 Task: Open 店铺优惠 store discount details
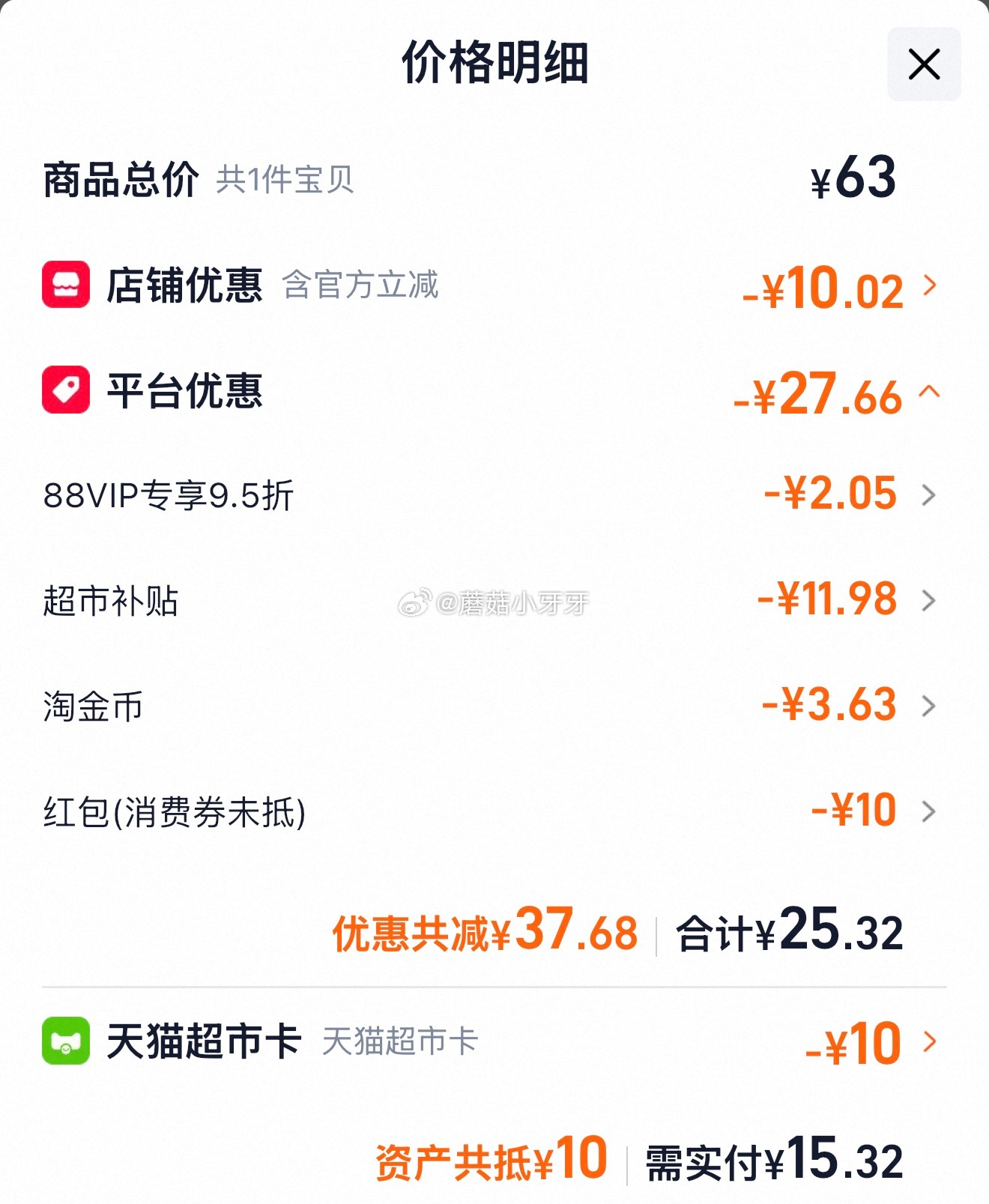929,285
